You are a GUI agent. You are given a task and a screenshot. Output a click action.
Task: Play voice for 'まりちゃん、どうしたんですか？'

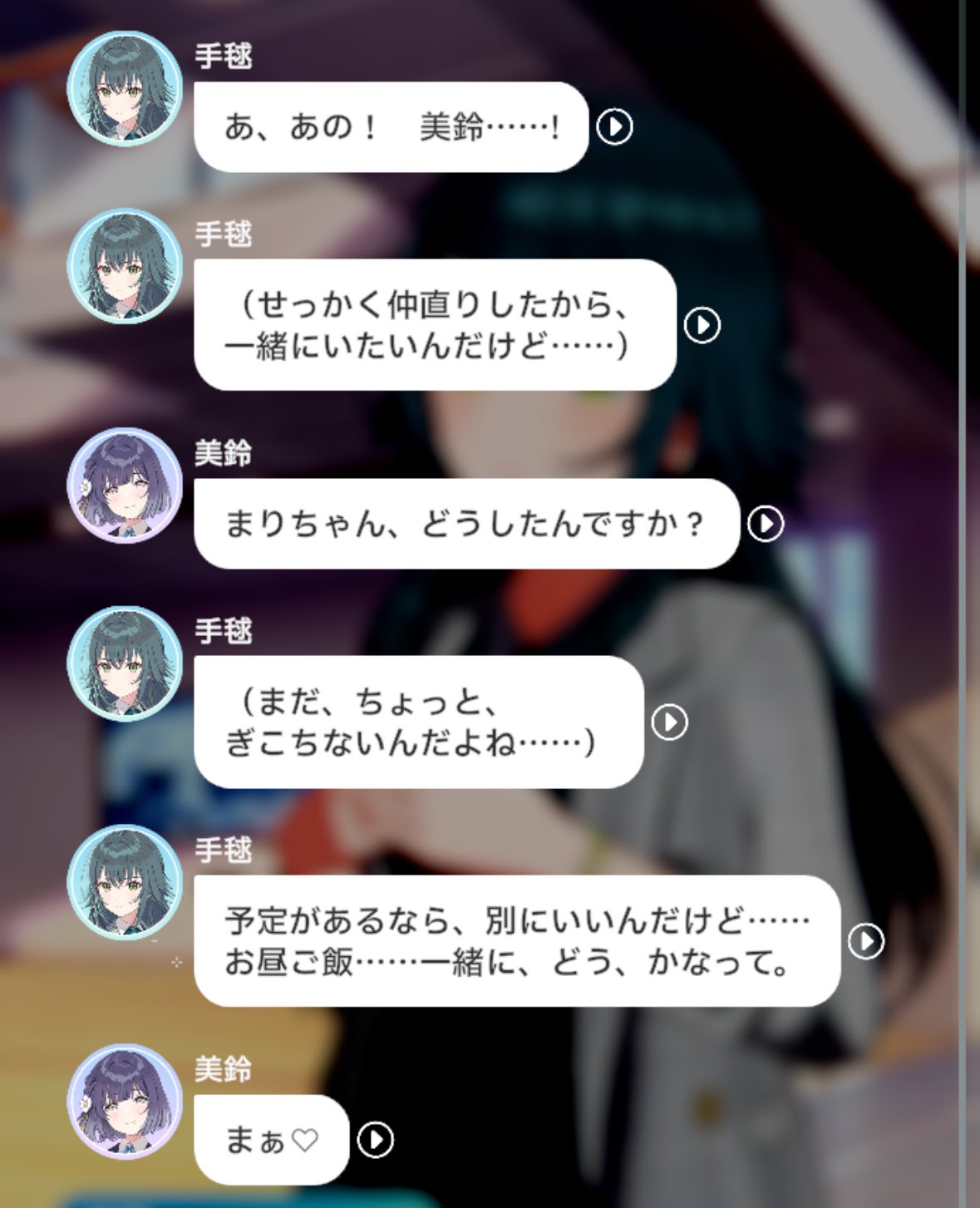click(766, 524)
